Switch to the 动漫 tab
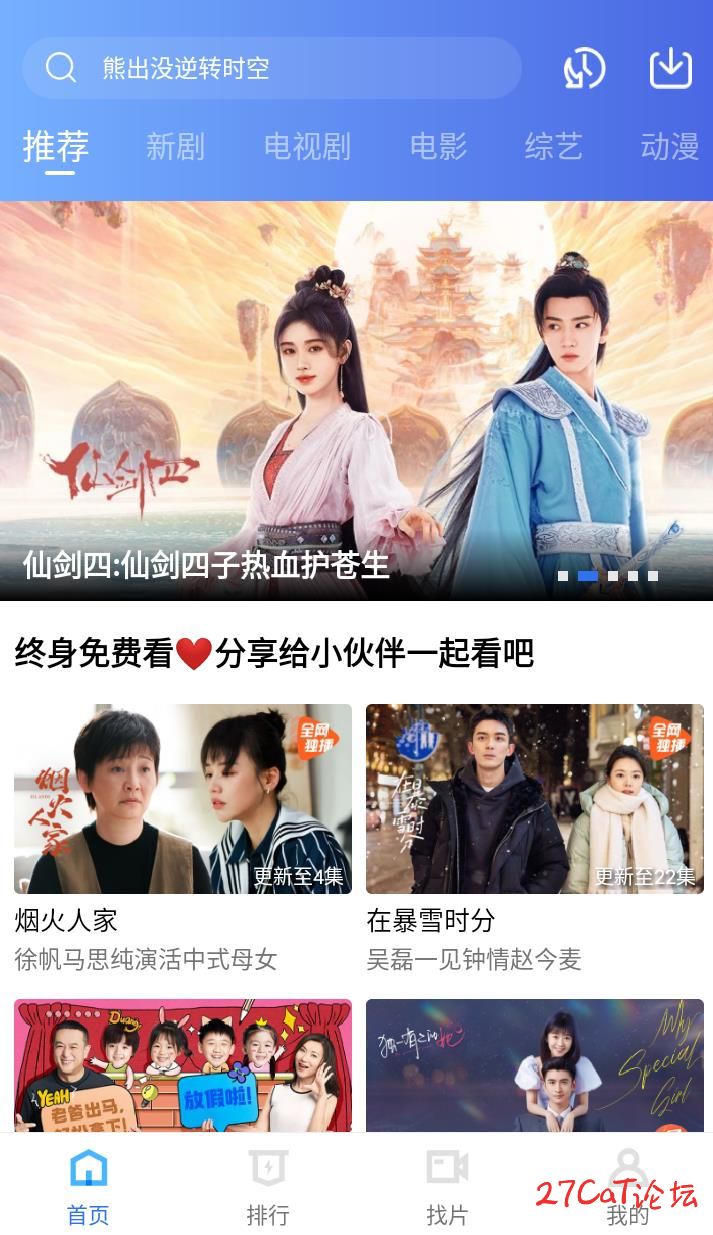The image size is (713, 1235). point(669,146)
